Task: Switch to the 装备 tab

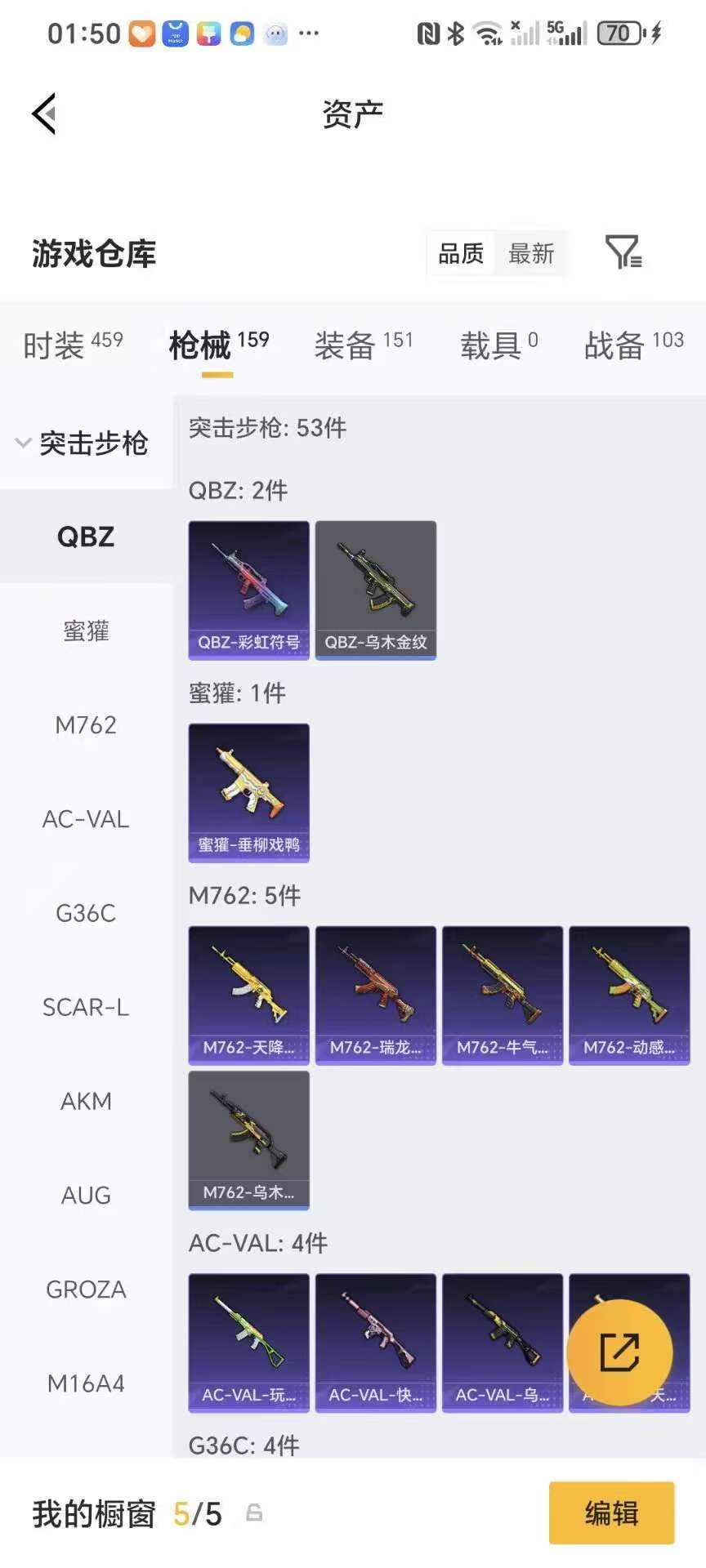Action: [x=343, y=345]
